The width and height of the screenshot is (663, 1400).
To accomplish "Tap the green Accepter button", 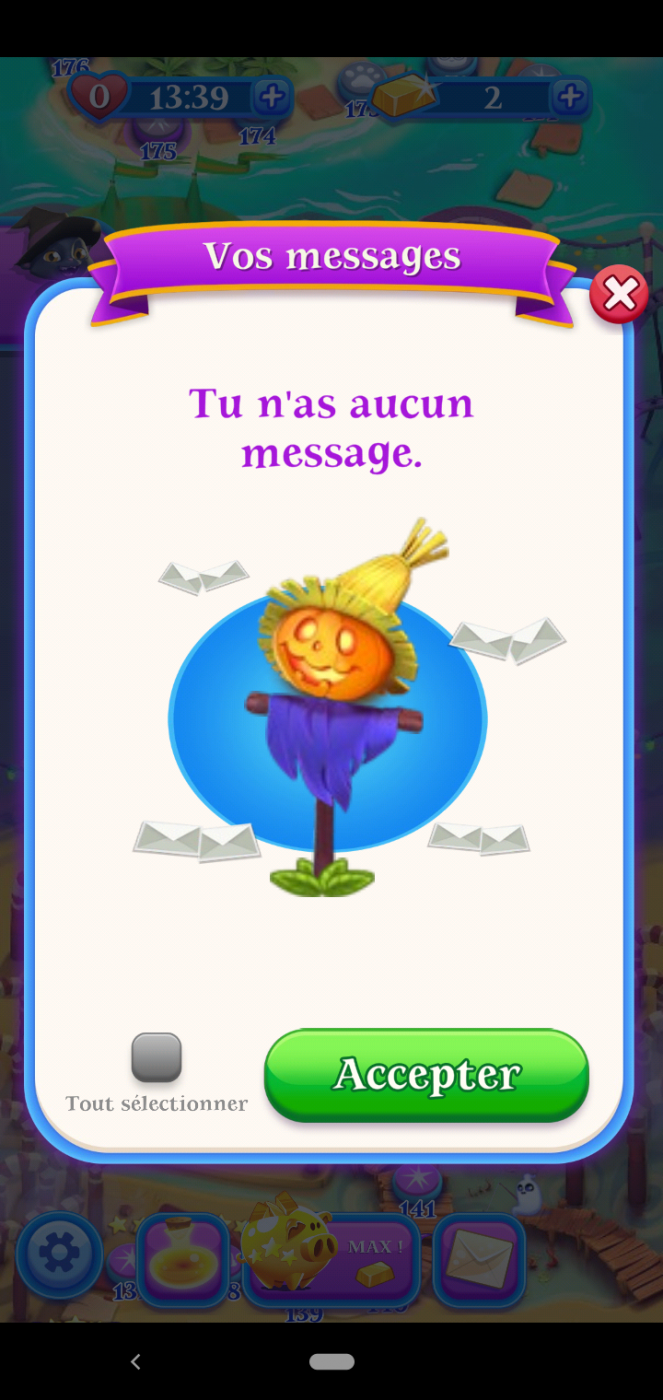I will (427, 1074).
